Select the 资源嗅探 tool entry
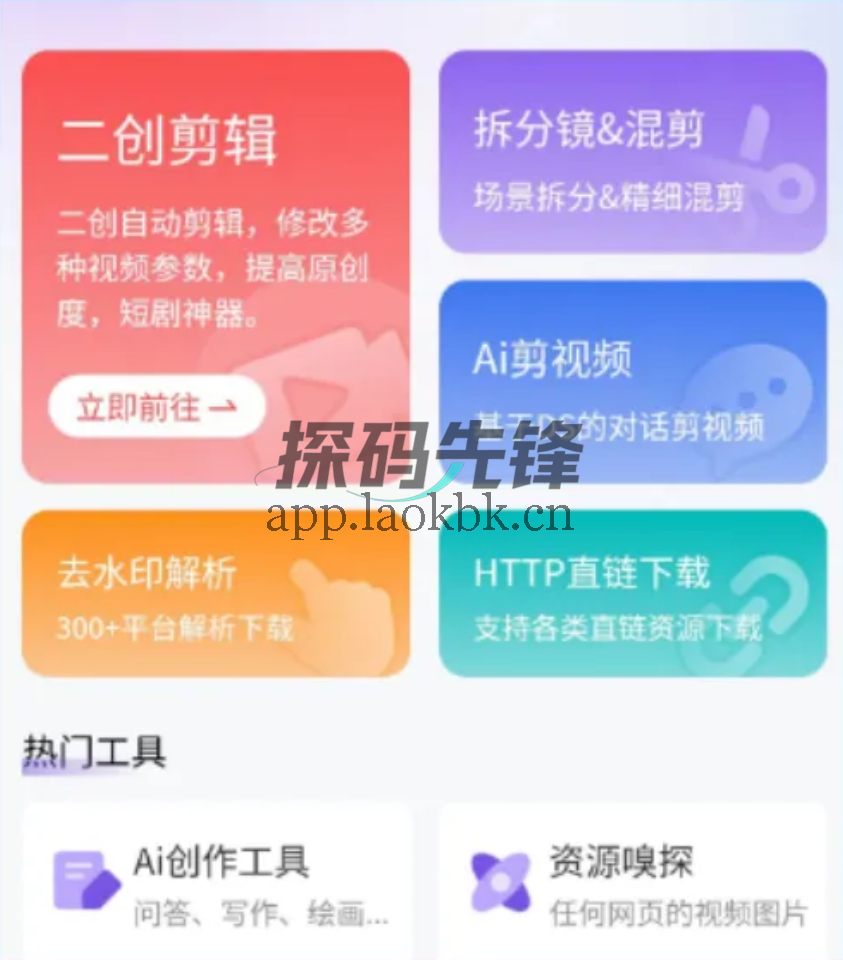The image size is (843, 960). coord(640,890)
